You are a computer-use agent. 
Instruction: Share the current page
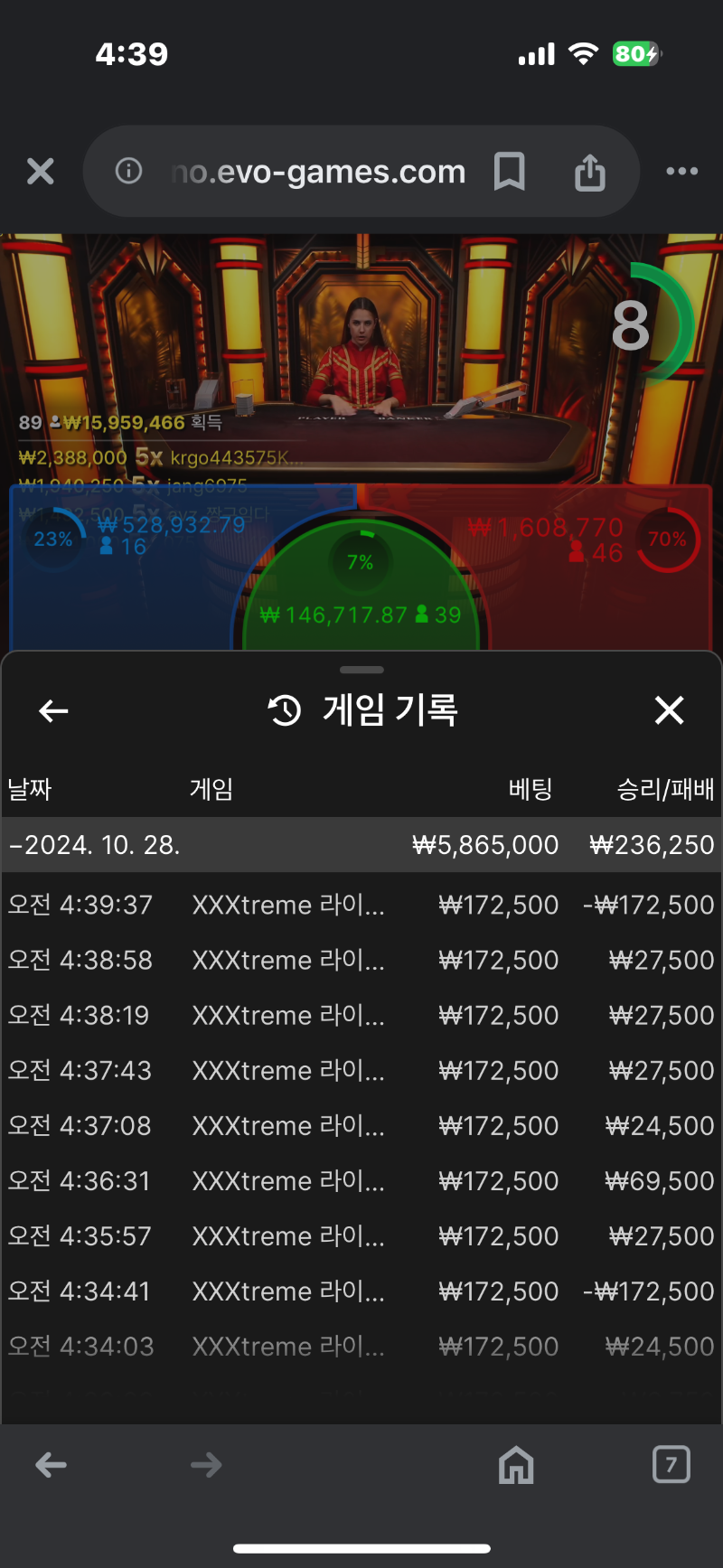pyautogui.click(x=590, y=171)
